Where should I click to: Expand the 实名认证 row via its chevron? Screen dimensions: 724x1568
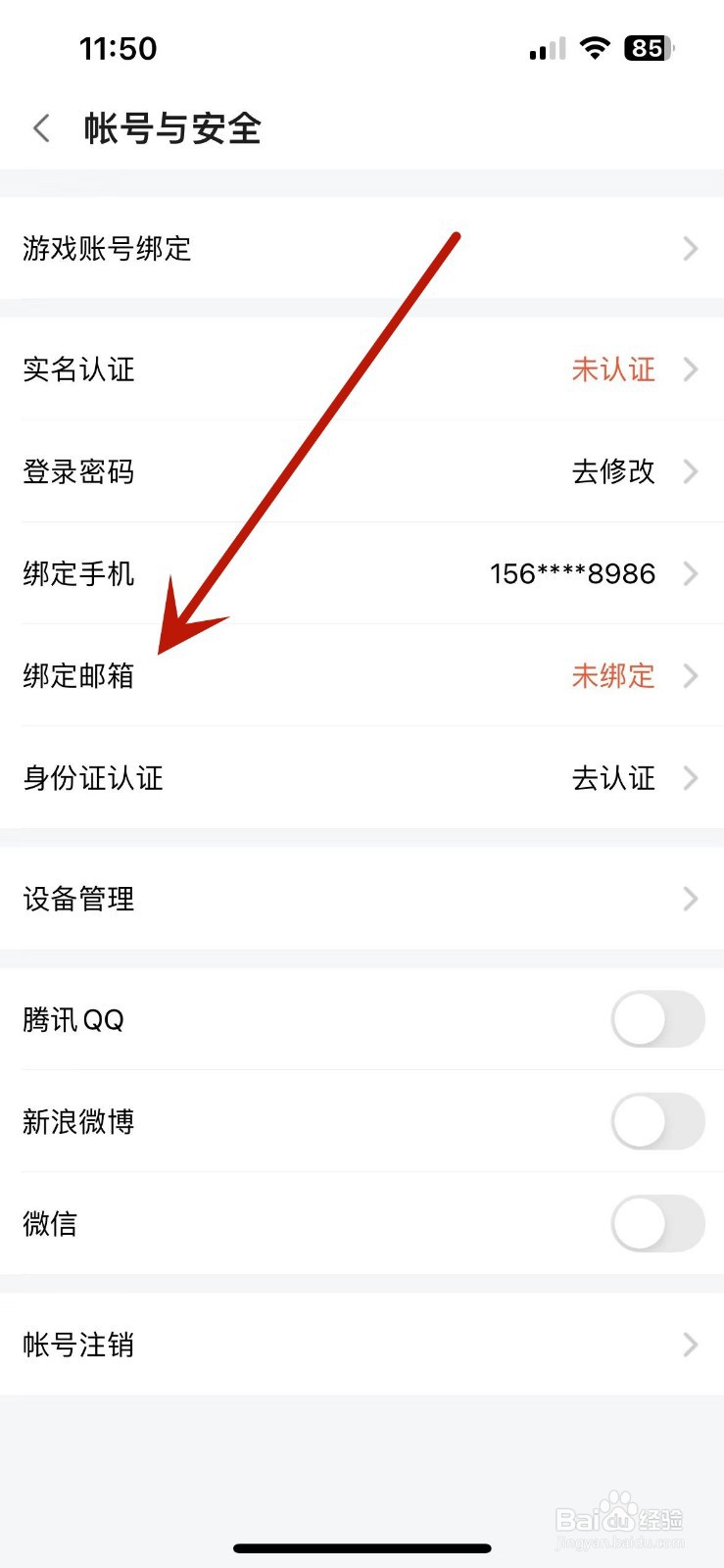[691, 370]
